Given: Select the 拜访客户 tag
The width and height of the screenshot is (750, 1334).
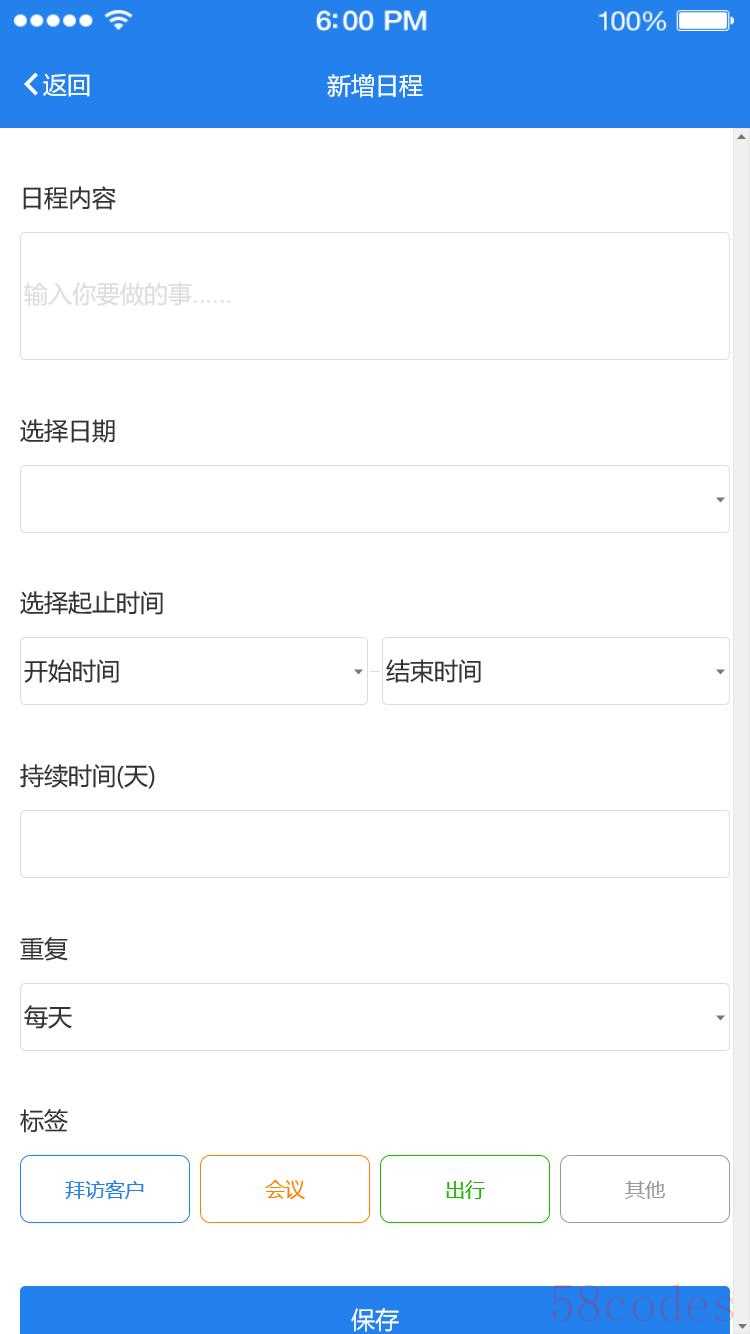Looking at the screenshot, I should 105,1189.
